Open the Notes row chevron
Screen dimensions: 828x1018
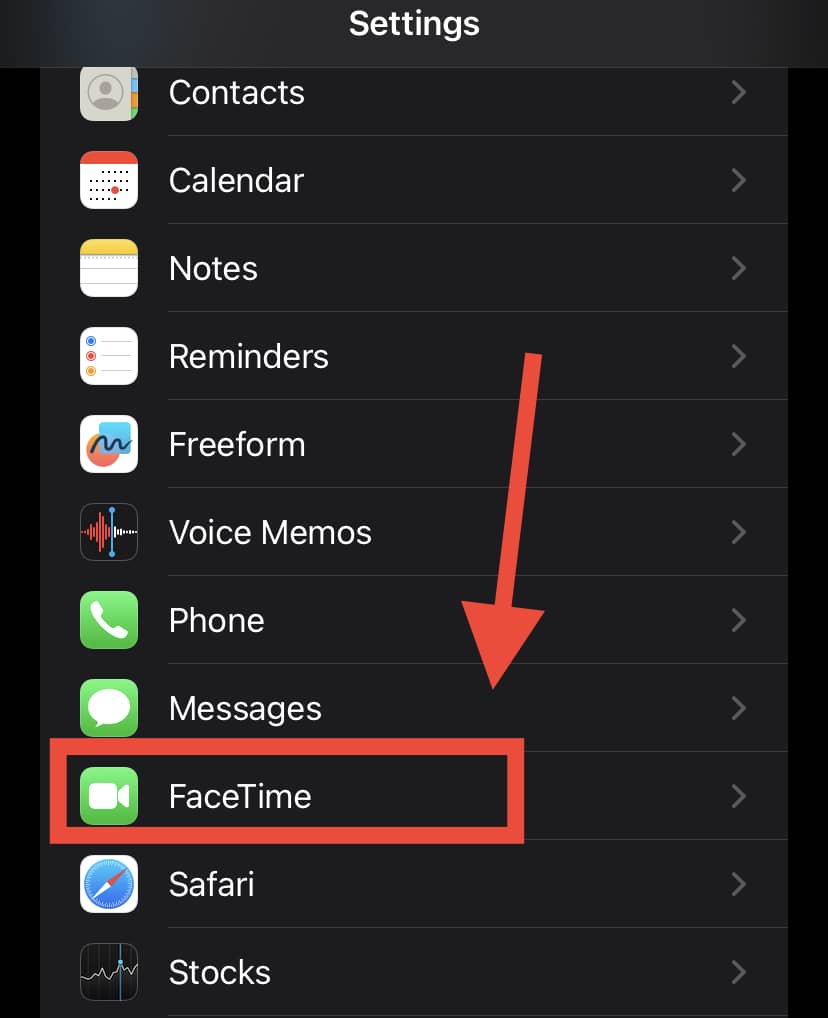click(x=738, y=268)
